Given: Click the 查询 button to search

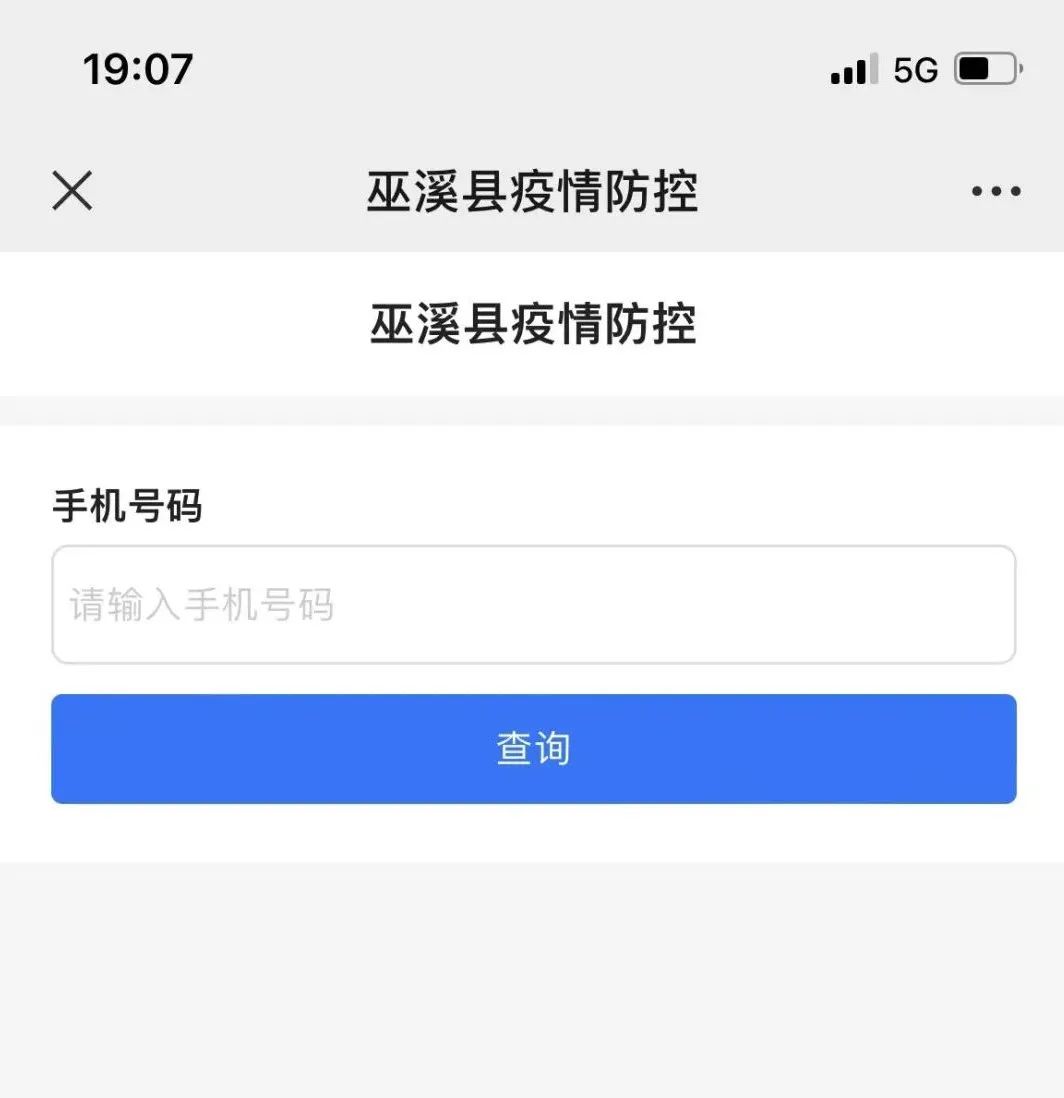Looking at the screenshot, I should [x=532, y=748].
